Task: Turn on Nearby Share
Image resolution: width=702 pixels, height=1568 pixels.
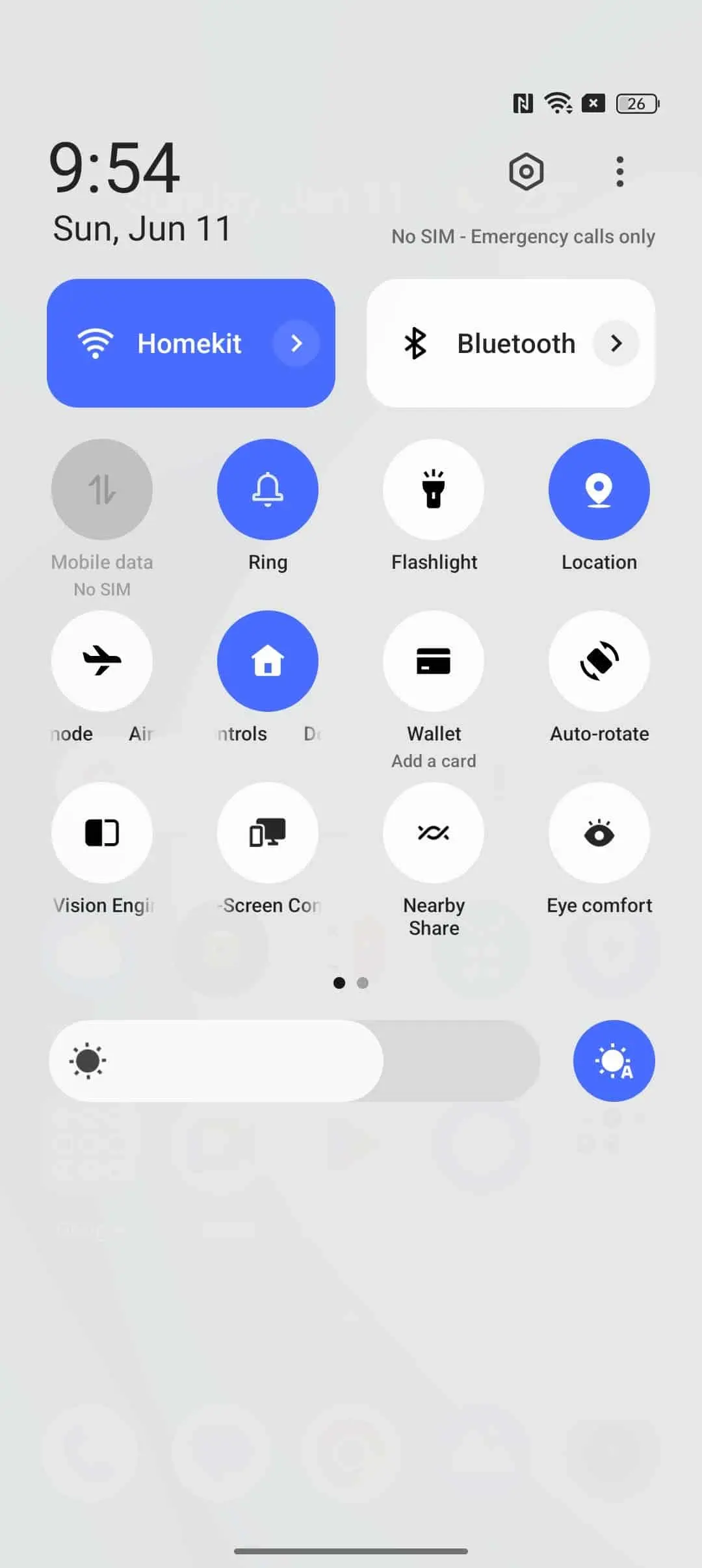Action: (434, 832)
